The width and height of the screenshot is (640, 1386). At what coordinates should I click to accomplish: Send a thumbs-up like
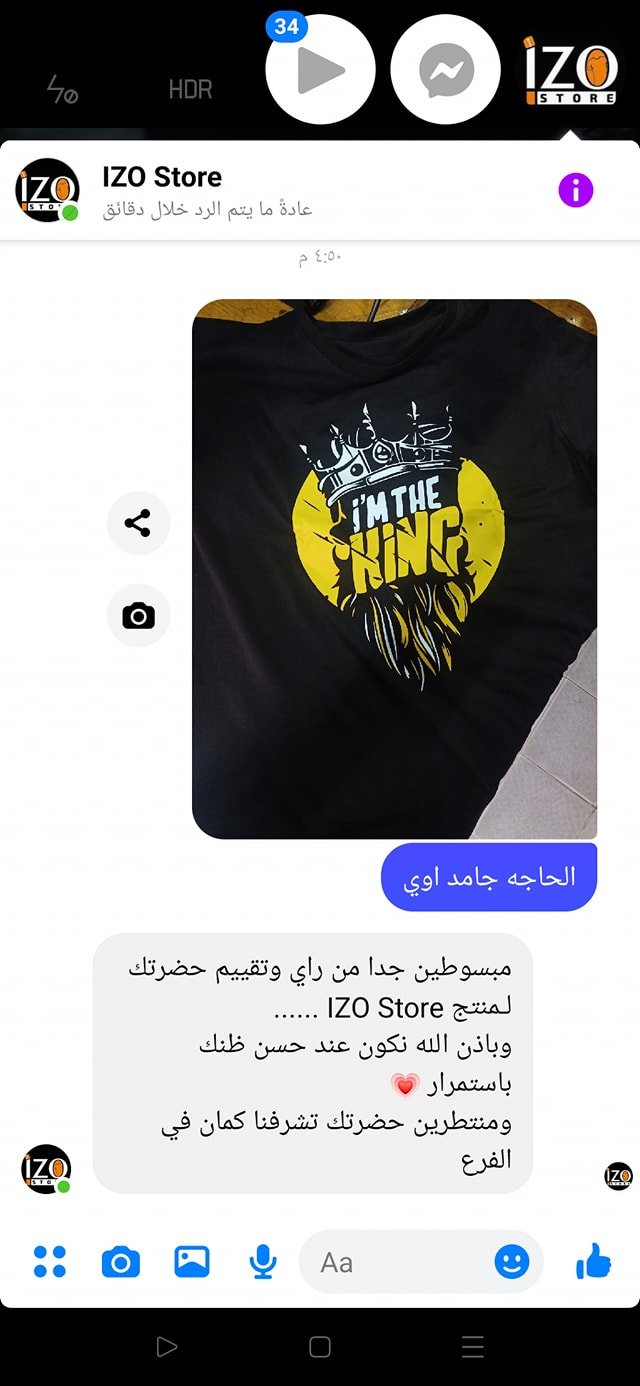click(x=594, y=1262)
